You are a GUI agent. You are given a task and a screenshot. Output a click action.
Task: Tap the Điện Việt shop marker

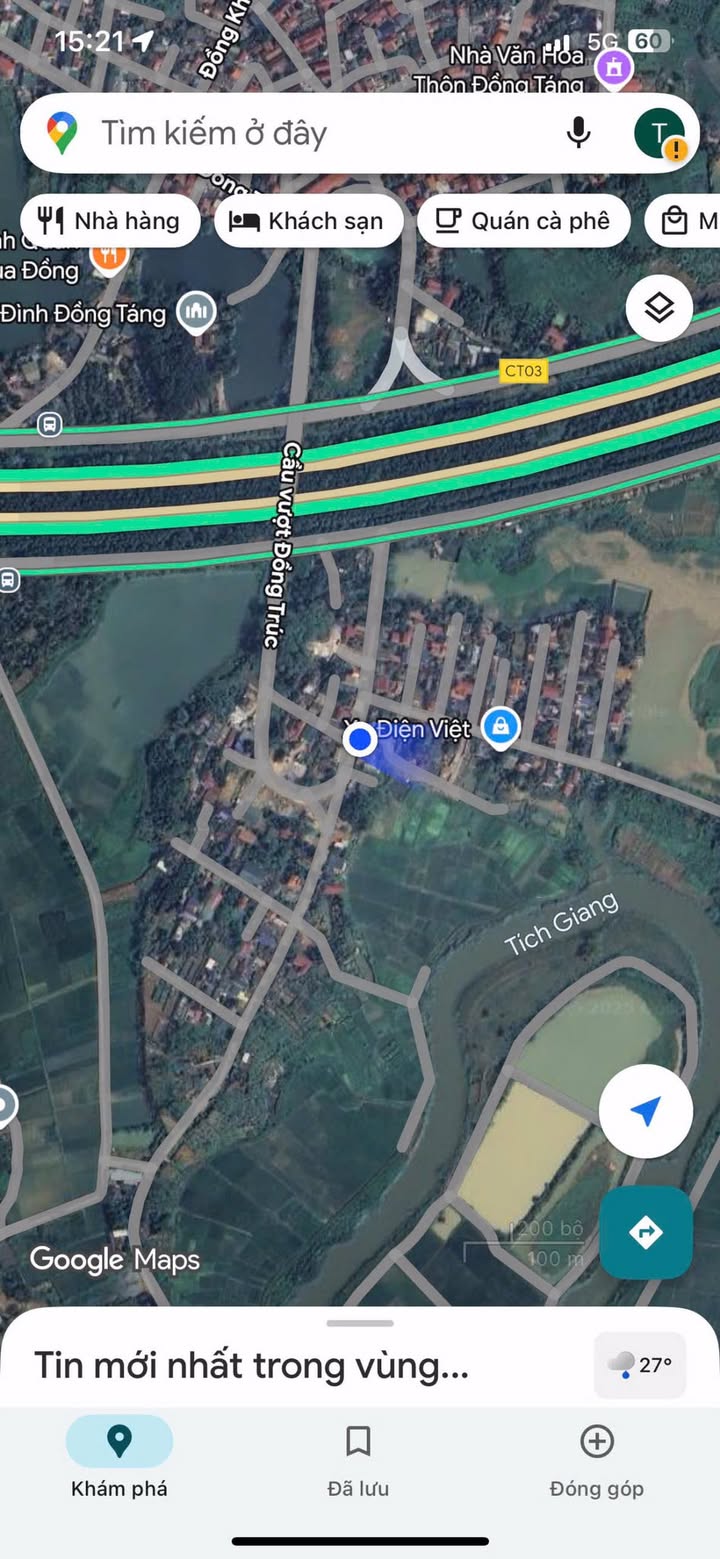click(500, 726)
